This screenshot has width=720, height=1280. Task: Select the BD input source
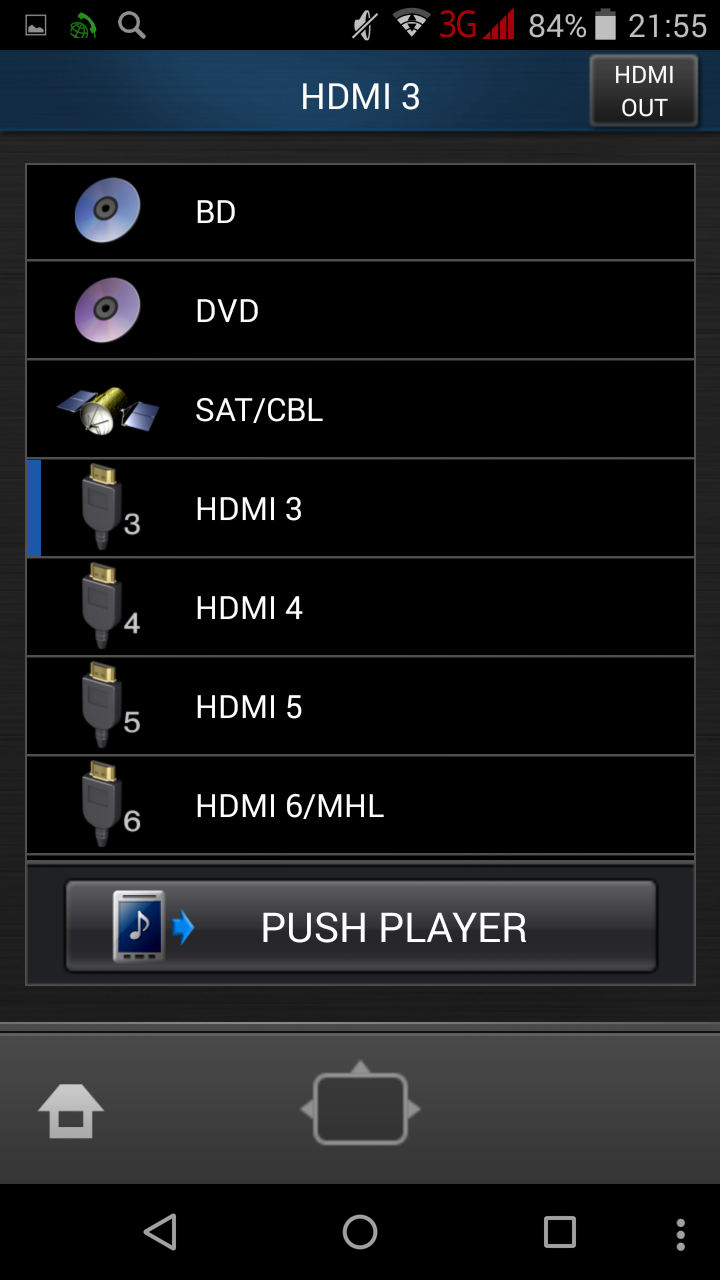[x=360, y=212]
